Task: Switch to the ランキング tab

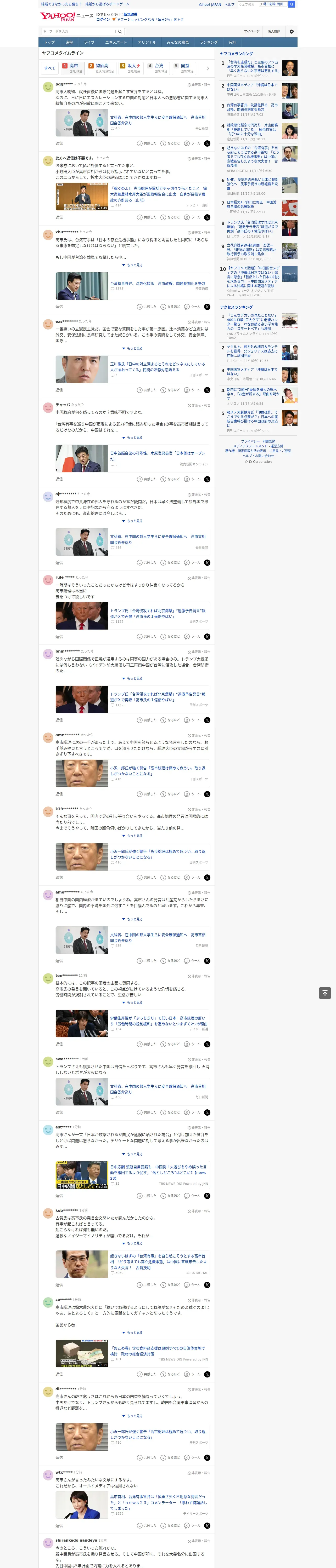Action: click(x=209, y=43)
